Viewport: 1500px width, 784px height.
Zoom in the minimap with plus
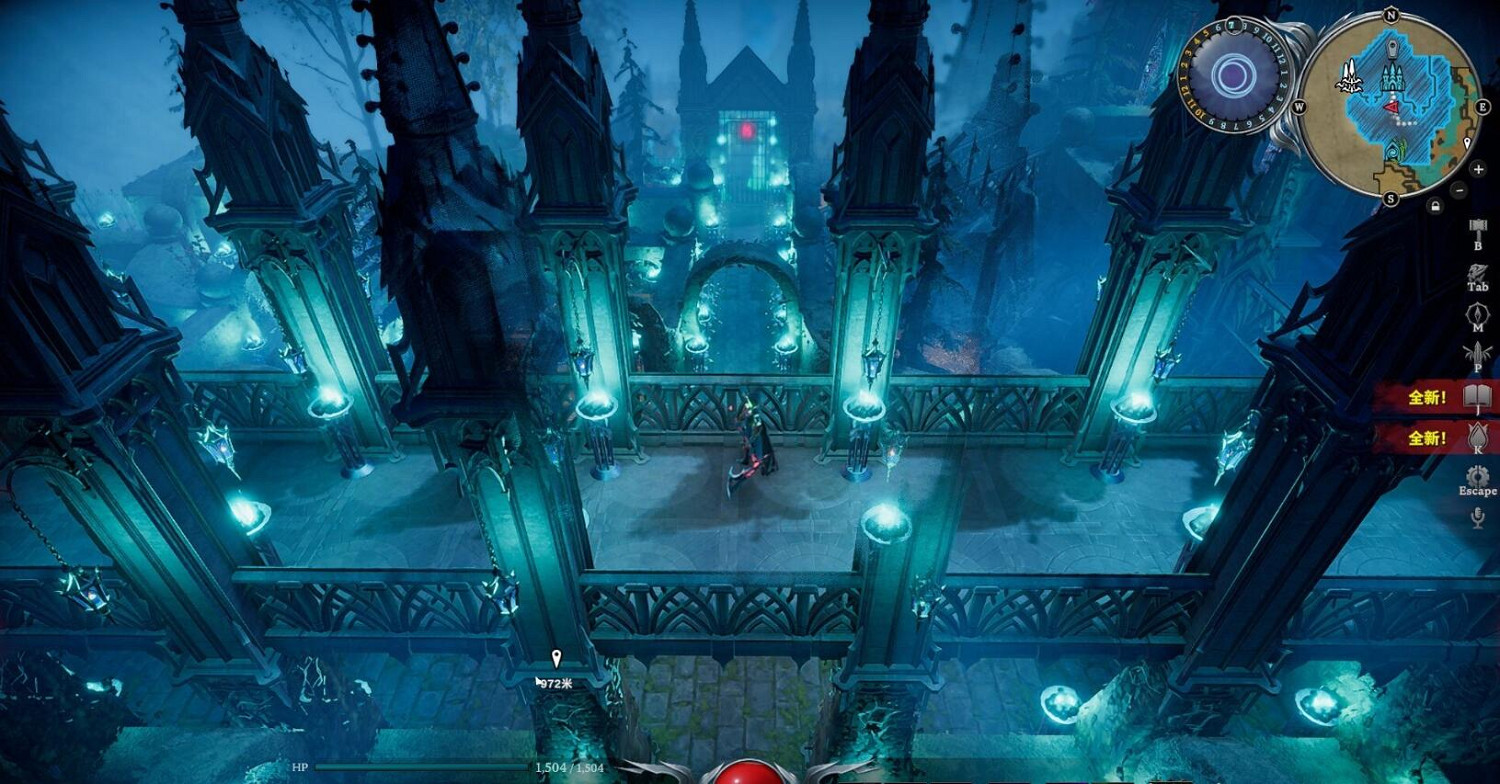click(1478, 169)
